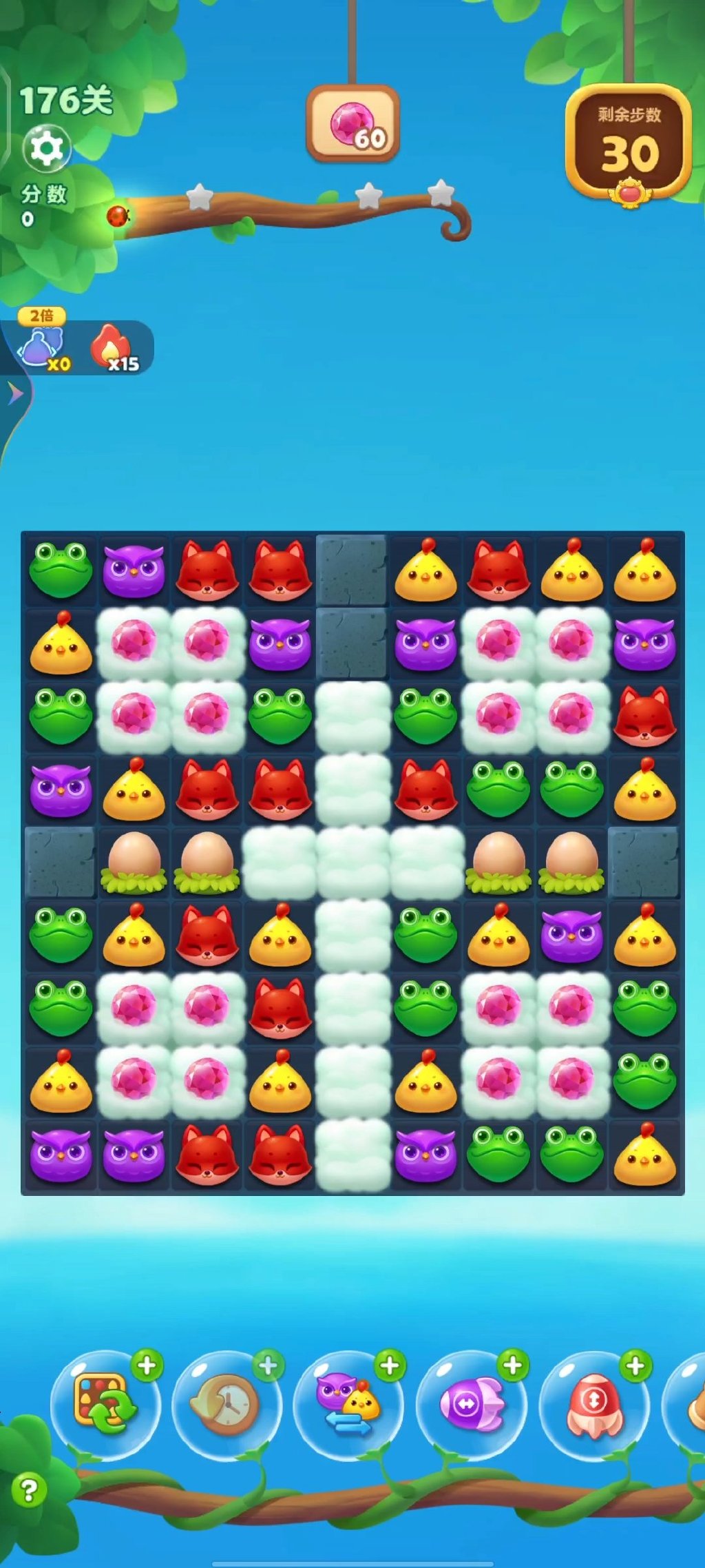
Task: Use the horizontal rocket fish booster
Action: 471,1404
